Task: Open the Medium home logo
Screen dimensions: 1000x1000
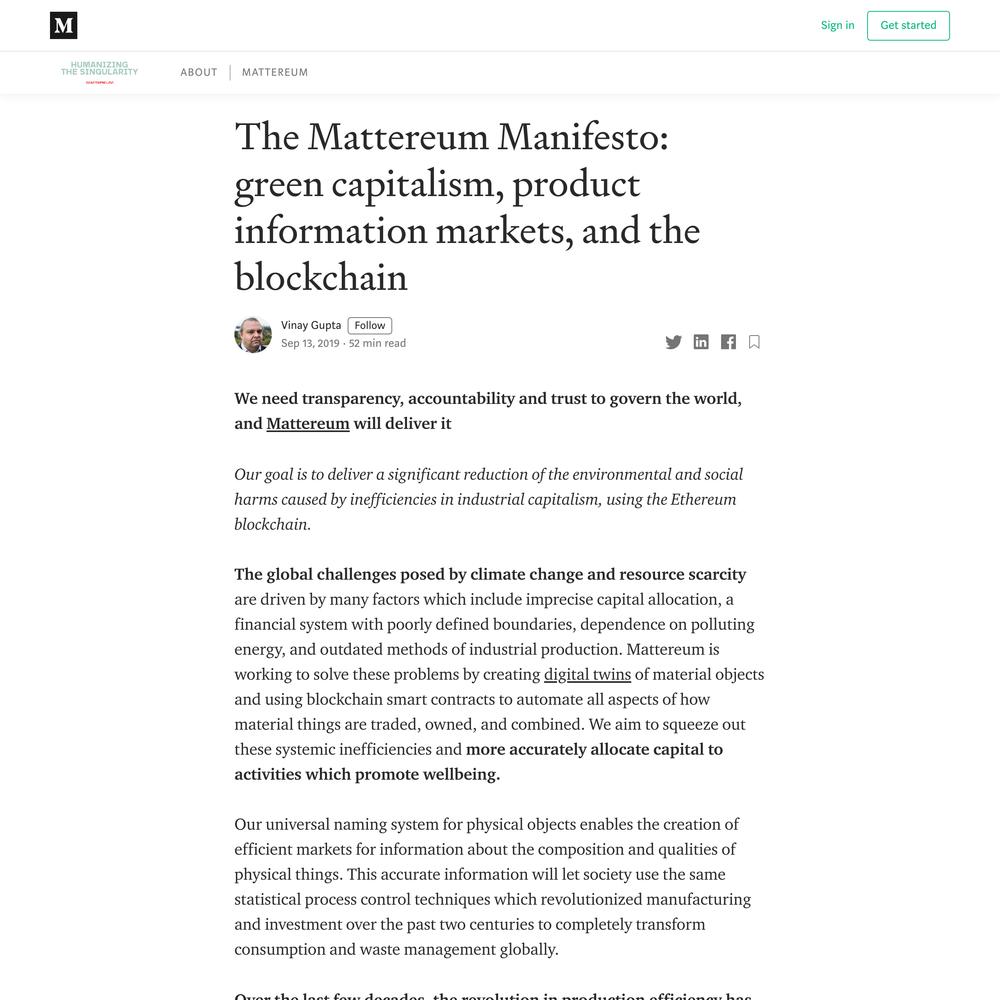Action: [x=63, y=26]
